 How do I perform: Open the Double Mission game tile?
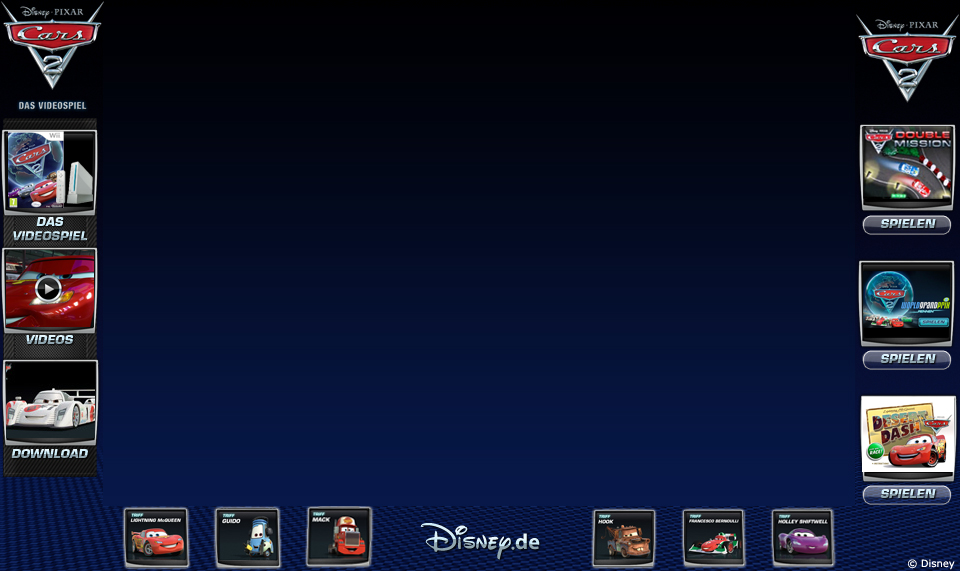point(907,167)
